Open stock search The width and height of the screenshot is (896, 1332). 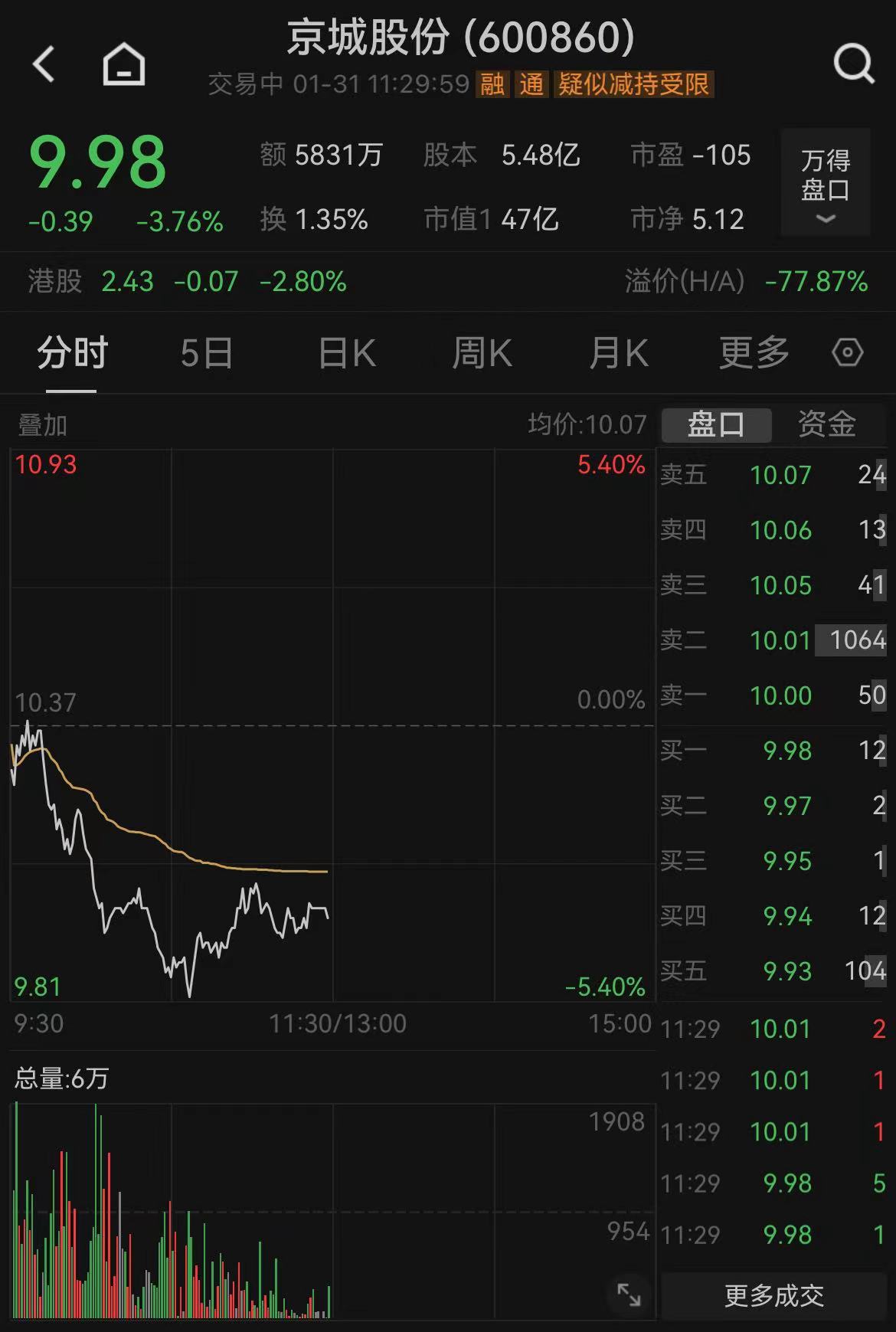pos(853,64)
